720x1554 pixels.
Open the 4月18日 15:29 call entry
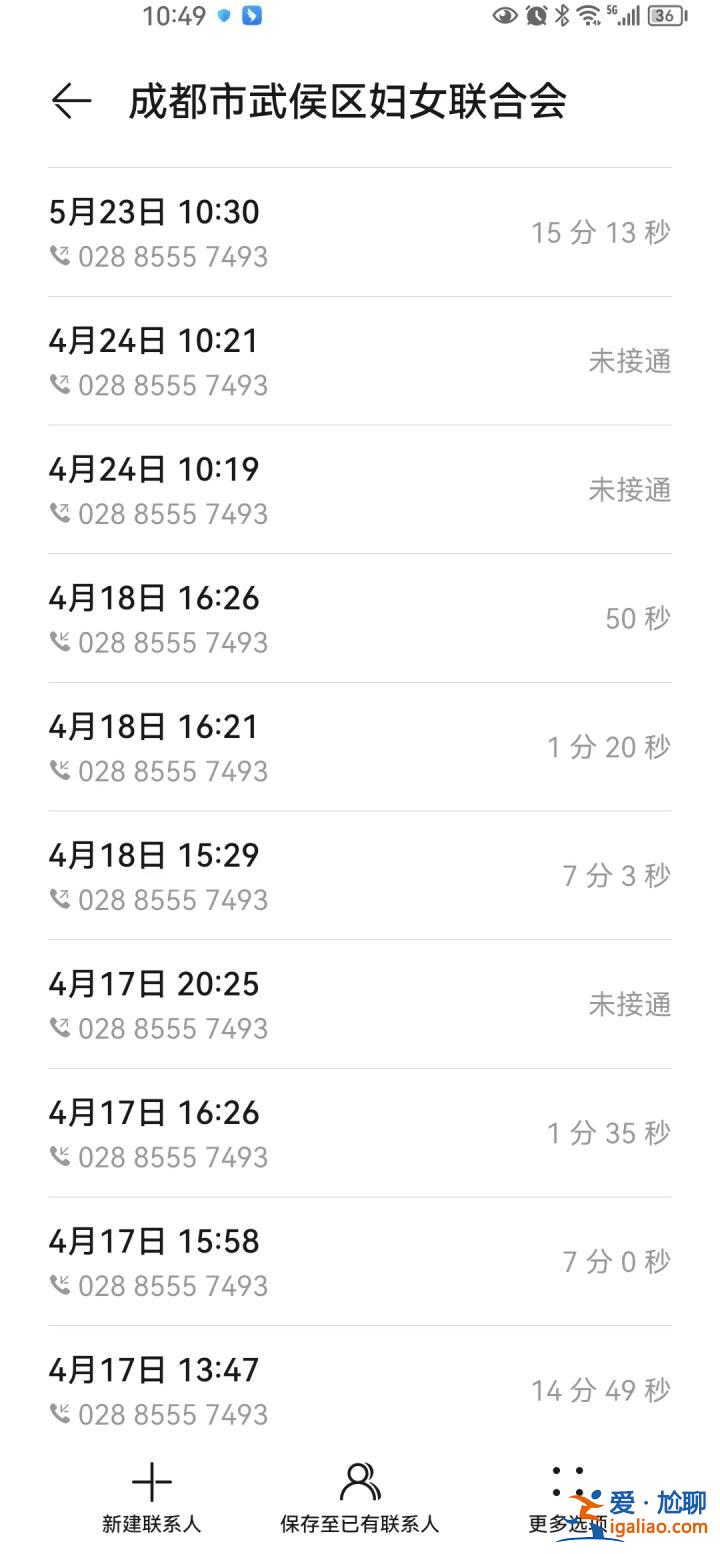[x=360, y=876]
